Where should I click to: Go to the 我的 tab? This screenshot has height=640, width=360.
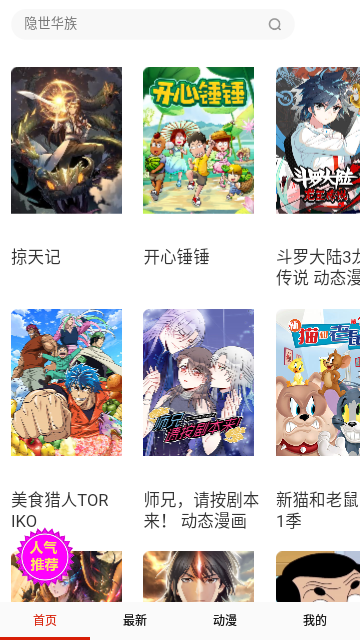[x=315, y=620]
